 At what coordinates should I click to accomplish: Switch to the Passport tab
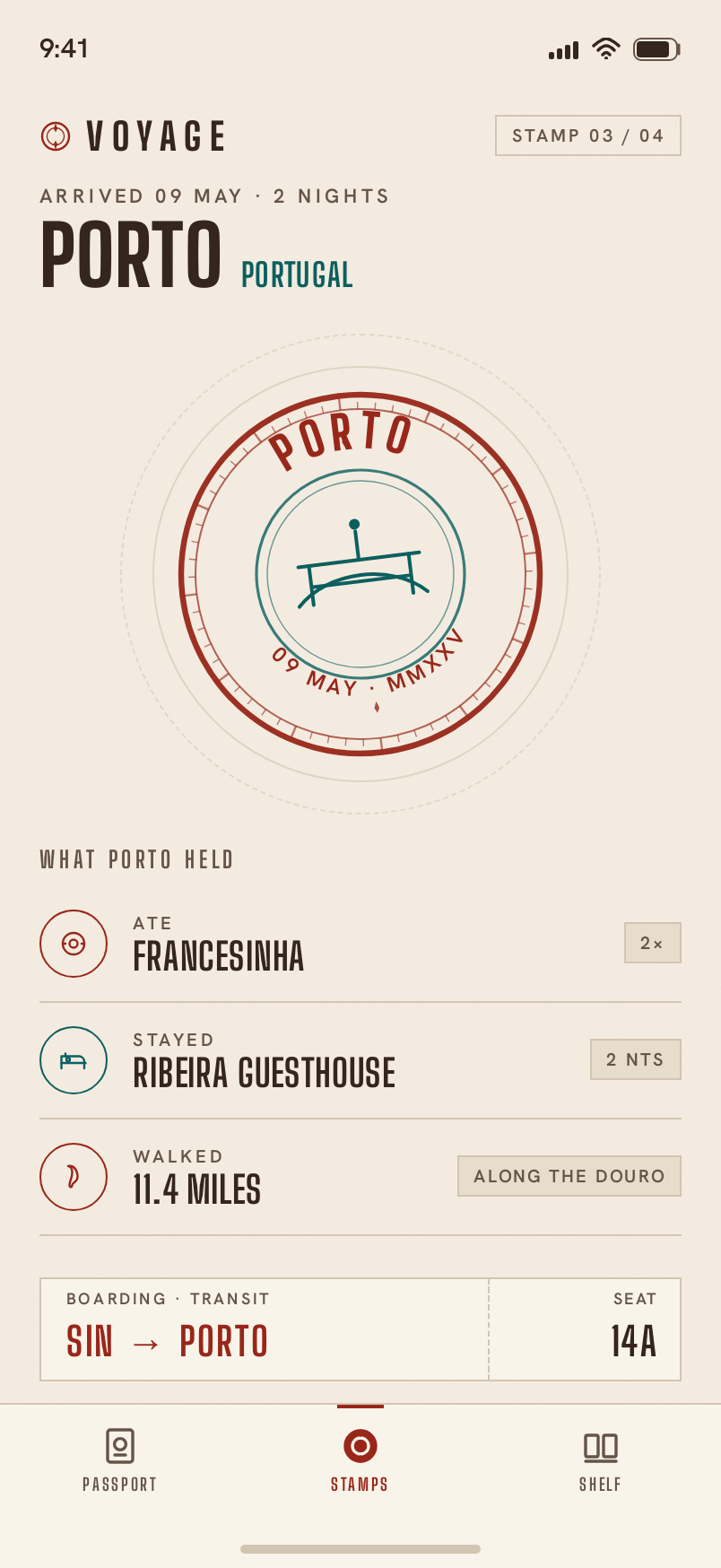coord(120,1459)
